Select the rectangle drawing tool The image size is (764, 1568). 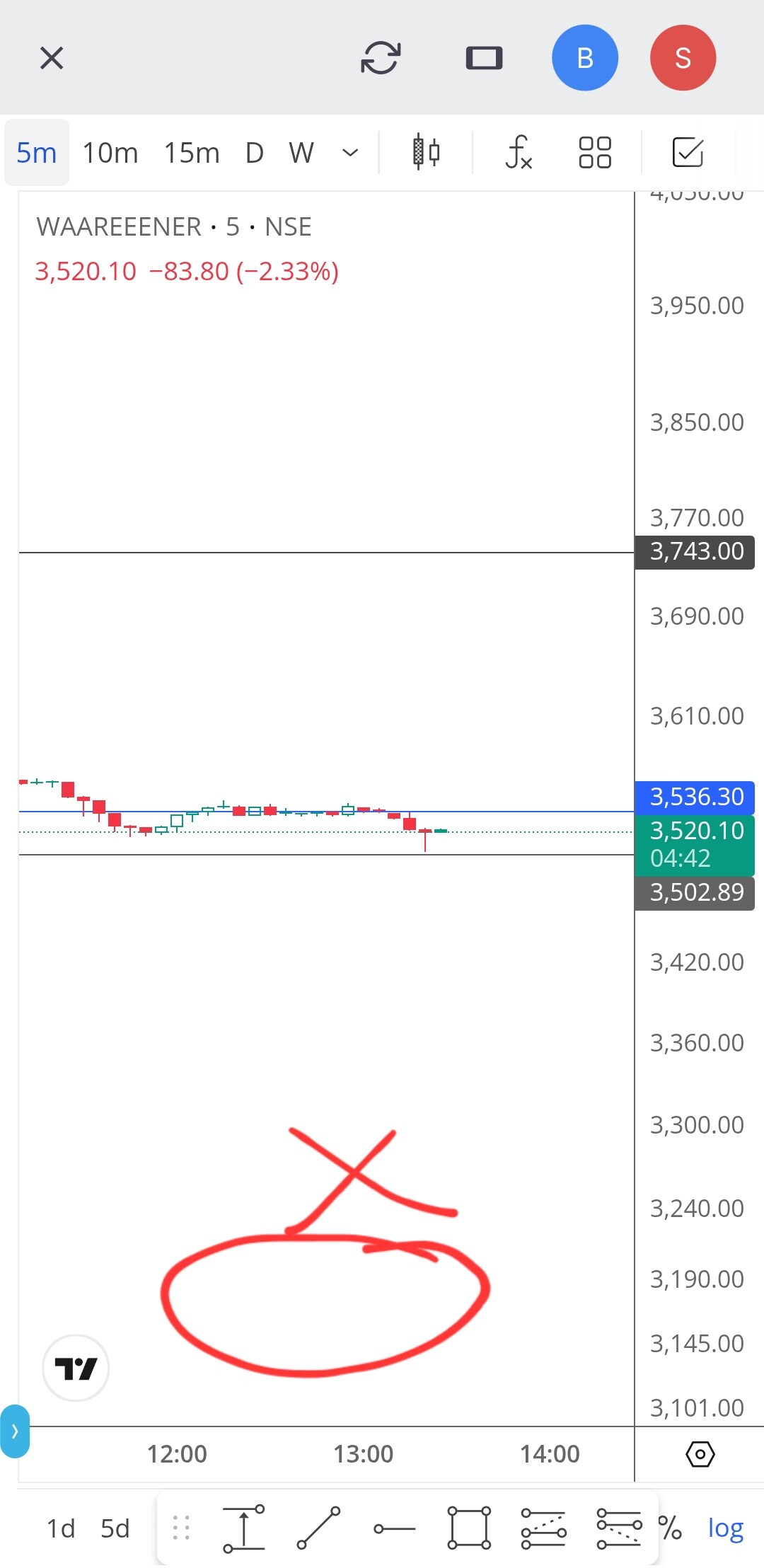[x=469, y=1528]
